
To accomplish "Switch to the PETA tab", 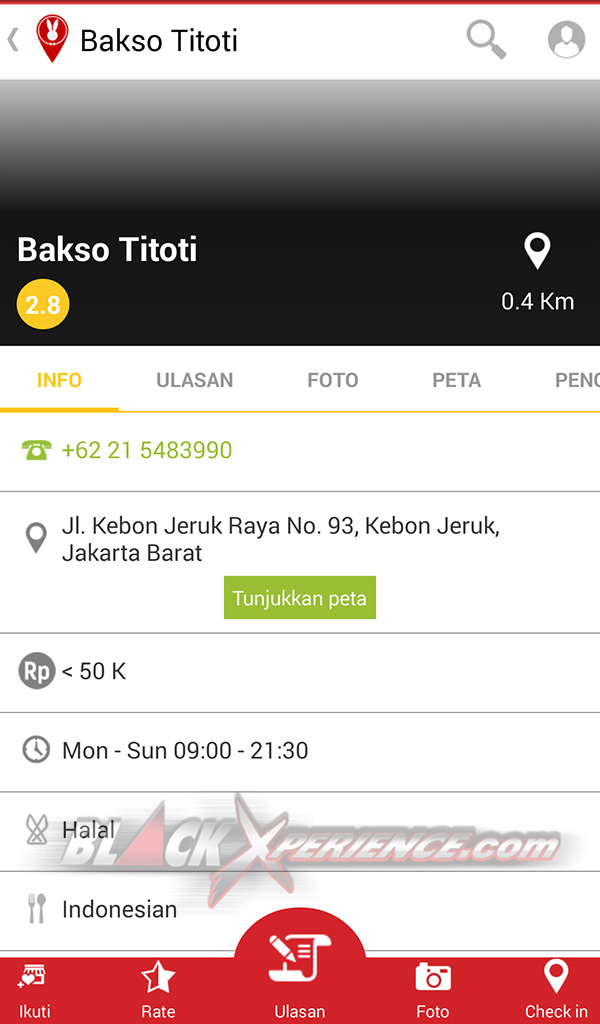I will tap(456, 380).
